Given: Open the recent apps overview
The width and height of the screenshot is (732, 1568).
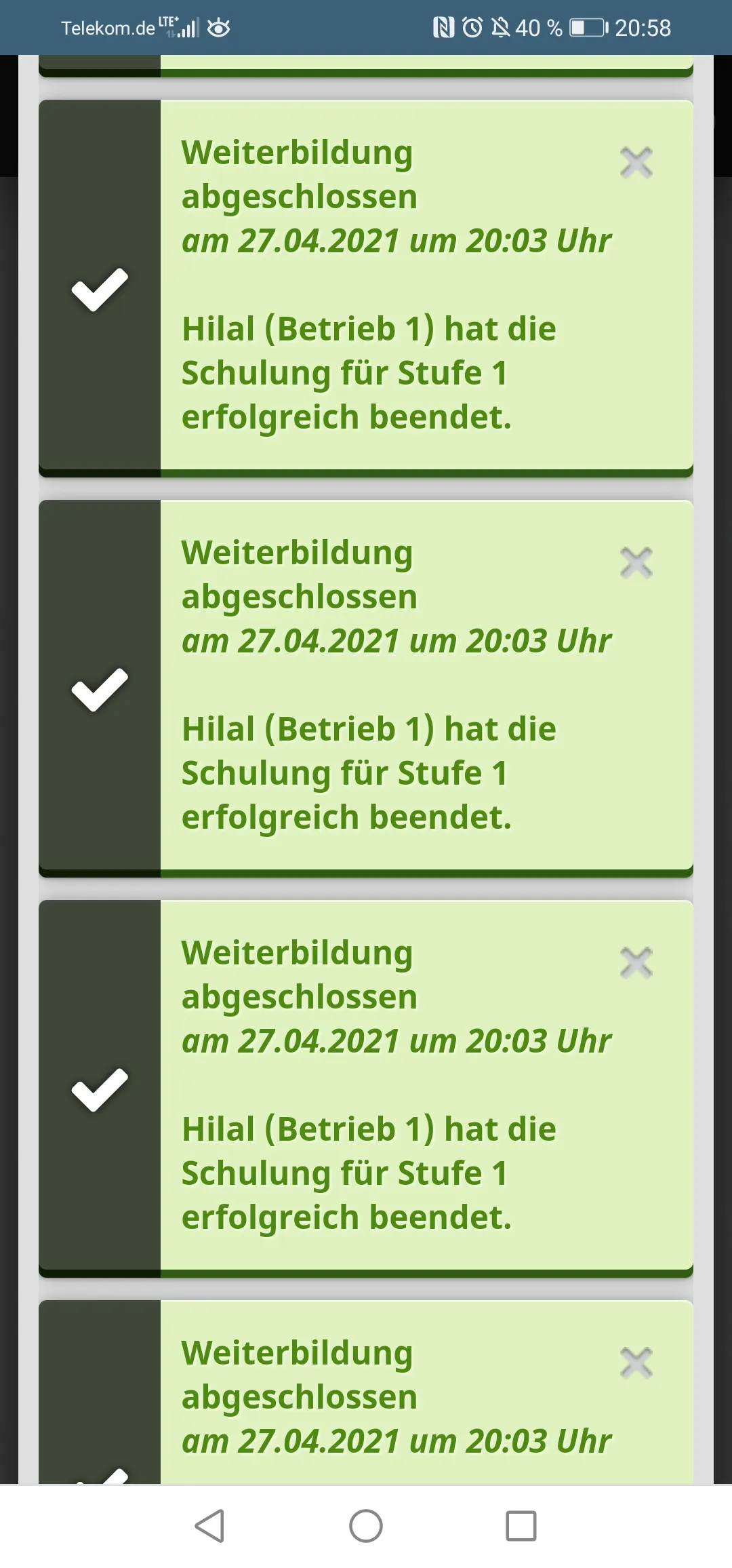Looking at the screenshot, I should pos(521,1526).
